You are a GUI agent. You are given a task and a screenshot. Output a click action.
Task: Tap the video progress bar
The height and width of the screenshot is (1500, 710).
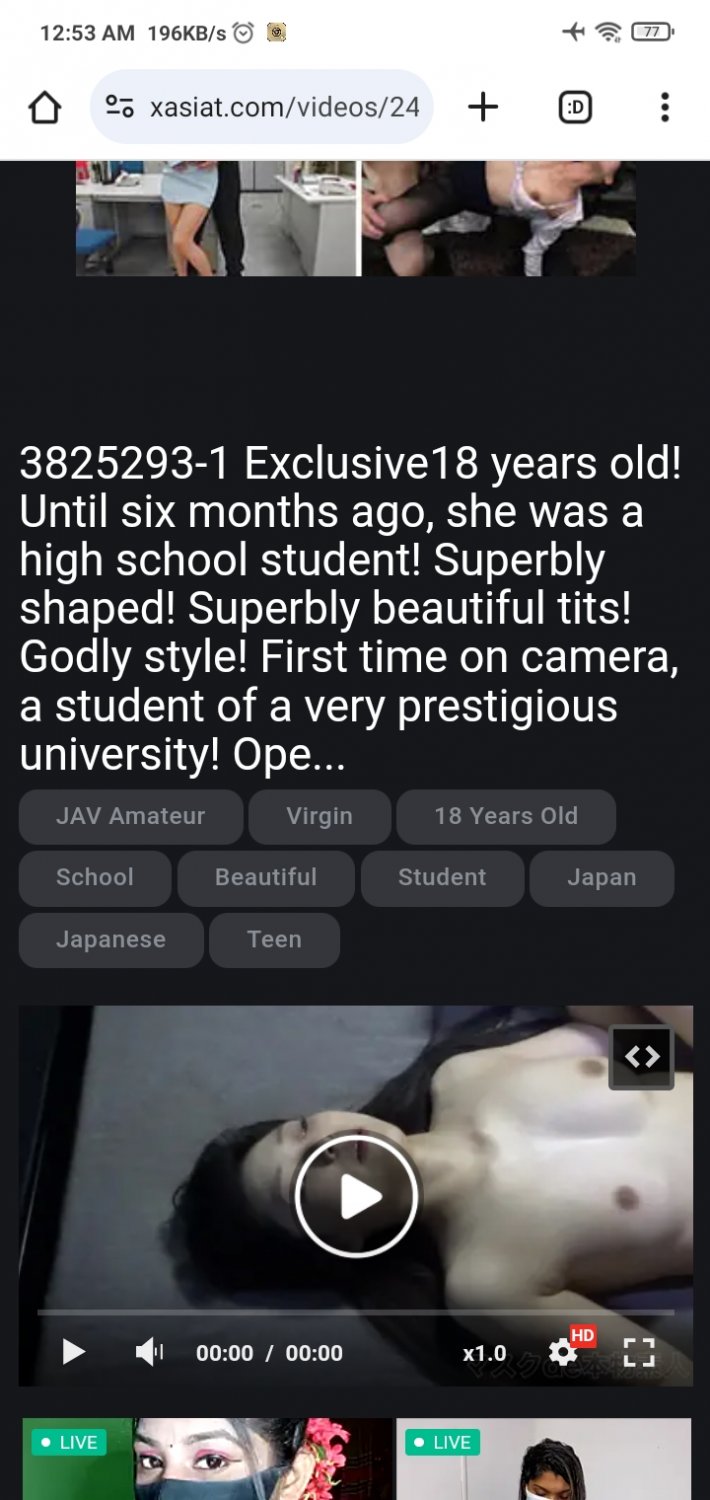coord(356,1312)
